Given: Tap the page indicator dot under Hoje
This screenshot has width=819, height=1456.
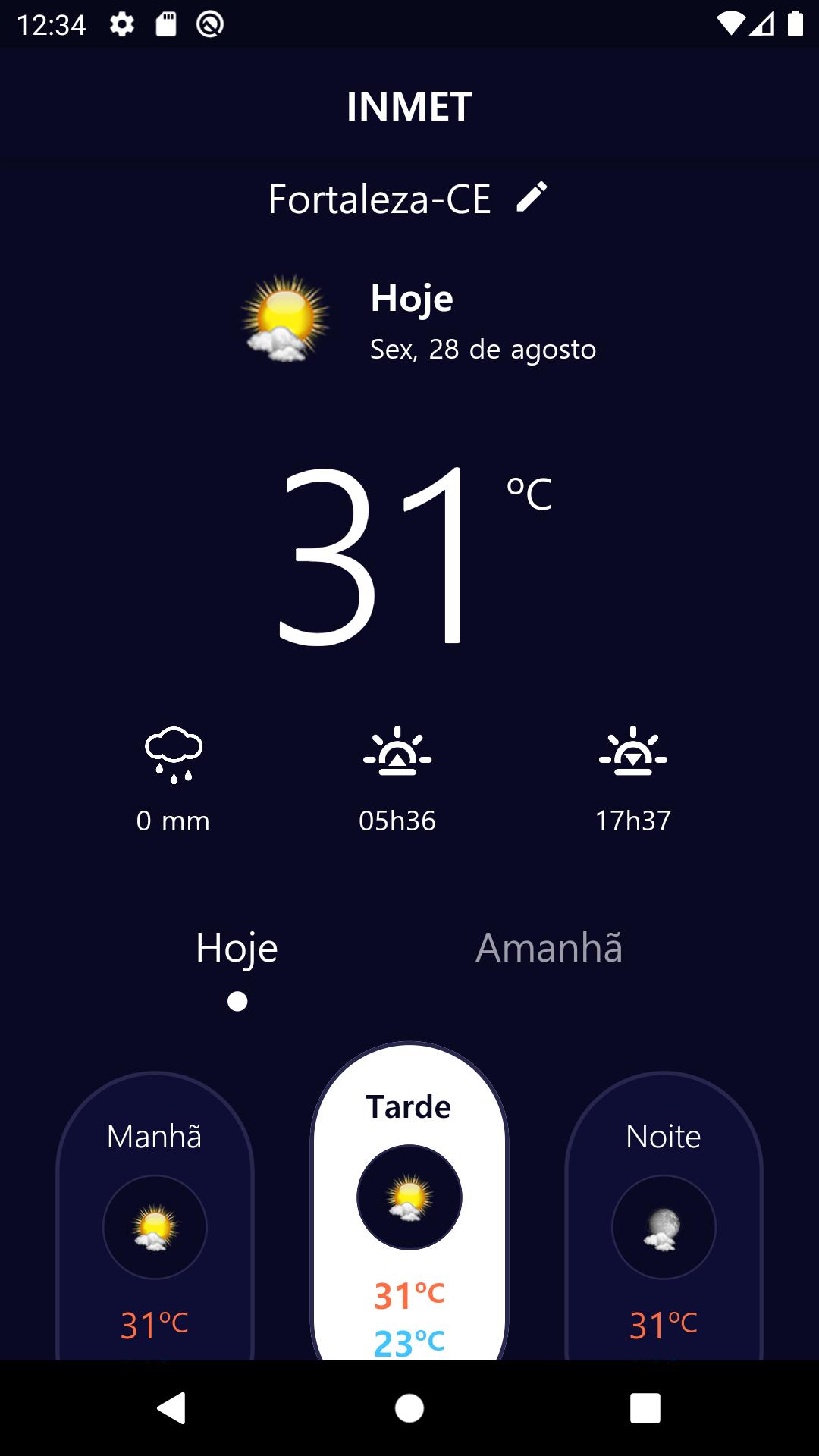Looking at the screenshot, I should click(x=237, y=1001).
